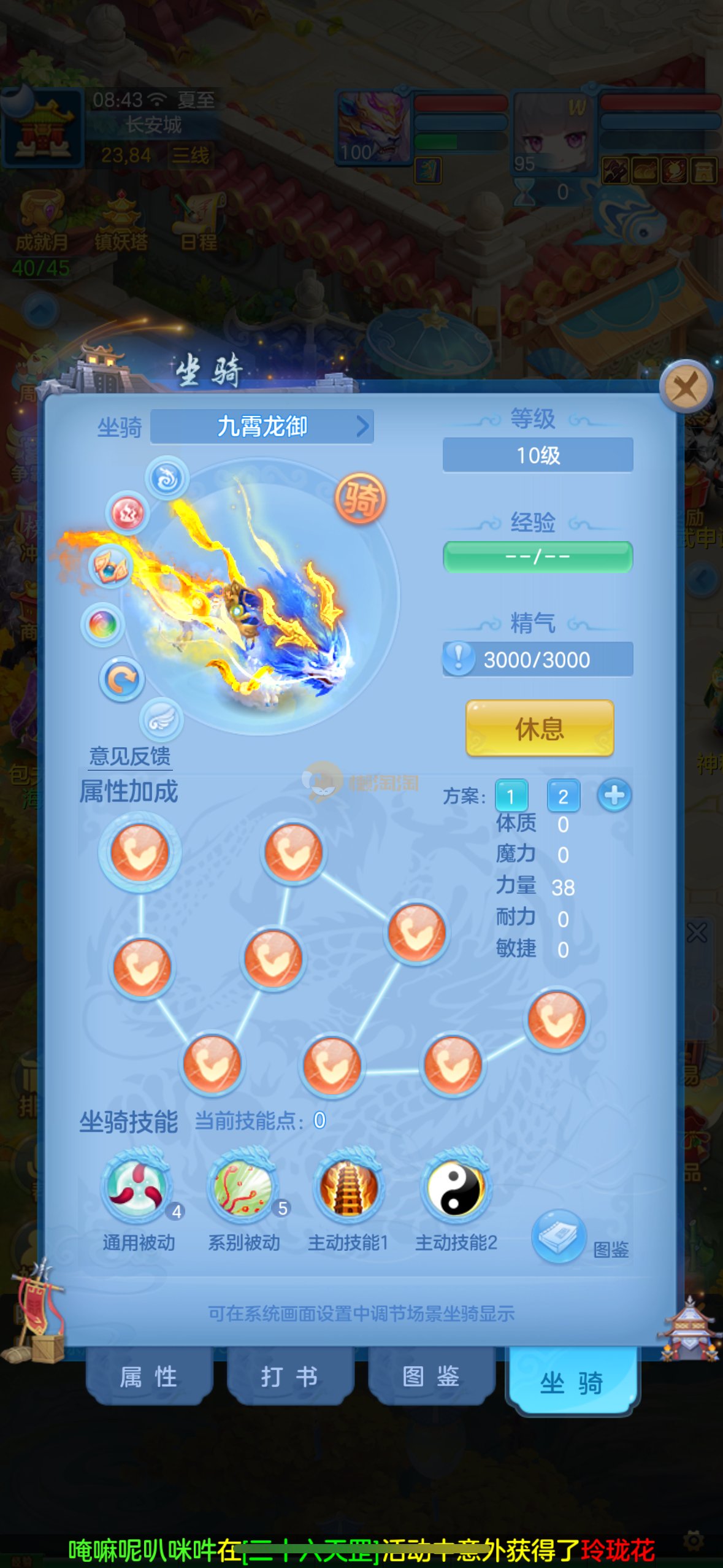Switch to the 打书 tab
This screenshot has height=1568, width=723.
pyautogui.click(x=290, y=1377)
